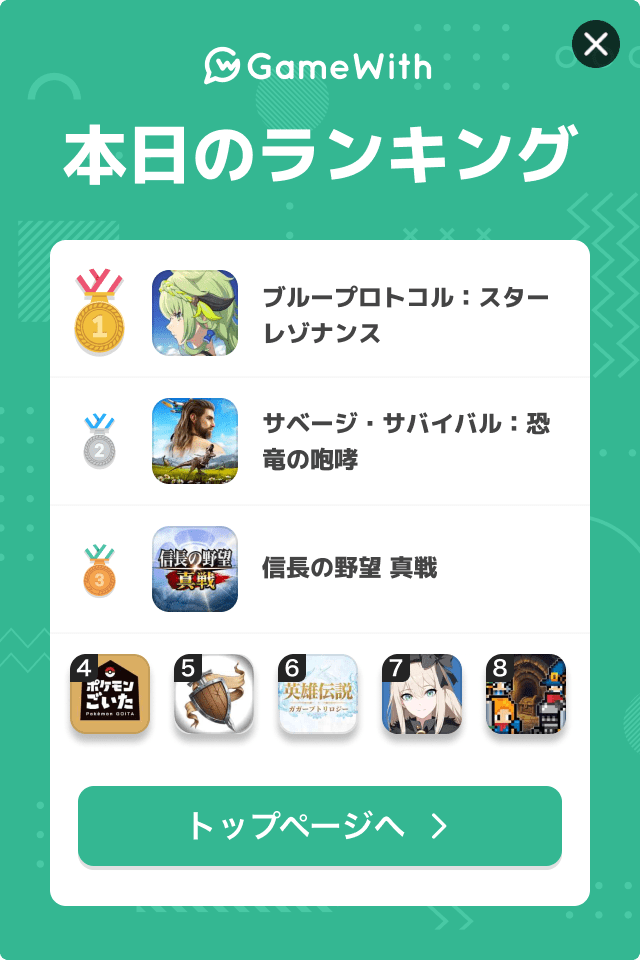640x960 pixels.
Task: Open second-ranked サベージ・サバイバル：恐竜の咆哮
Action: (320, 441)
